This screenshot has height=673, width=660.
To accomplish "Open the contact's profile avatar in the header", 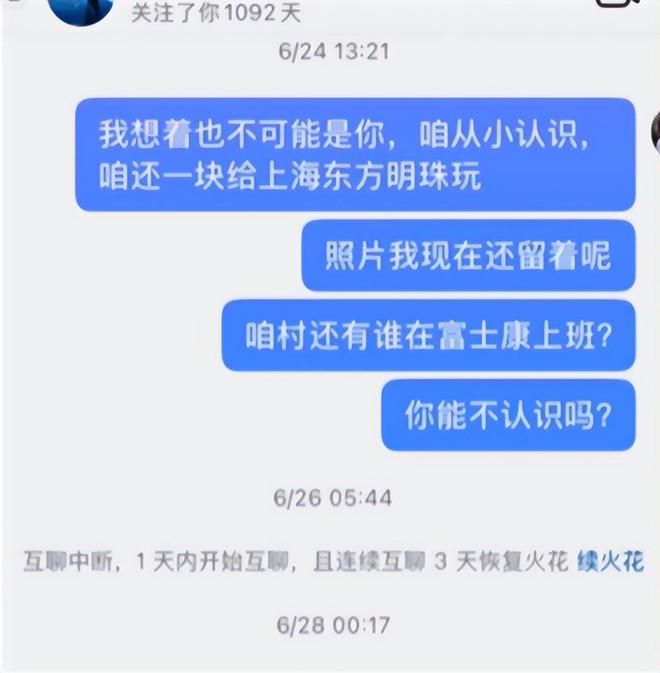I will click(x=80, y=8).
